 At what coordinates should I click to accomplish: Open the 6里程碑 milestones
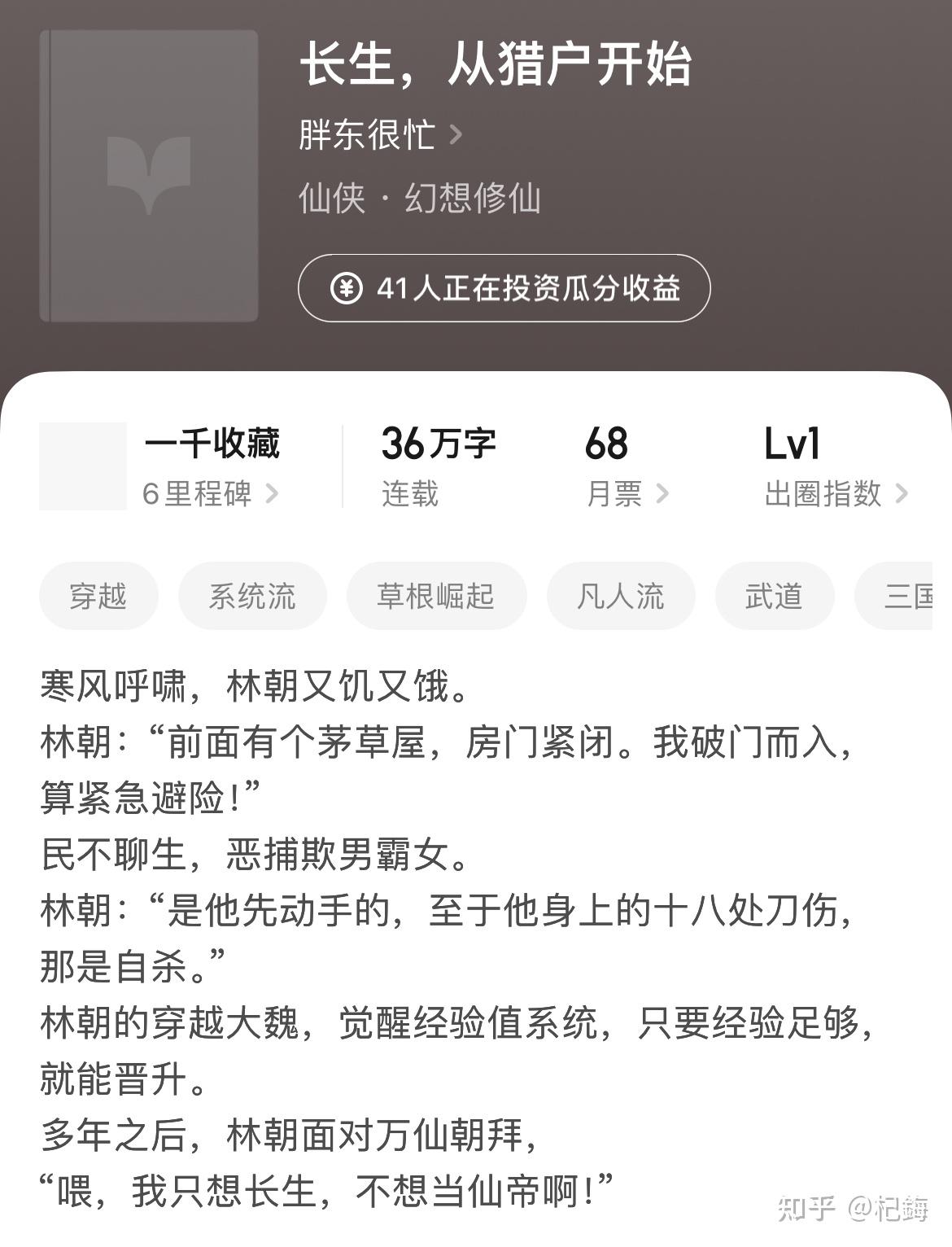[x=210, y=494]
